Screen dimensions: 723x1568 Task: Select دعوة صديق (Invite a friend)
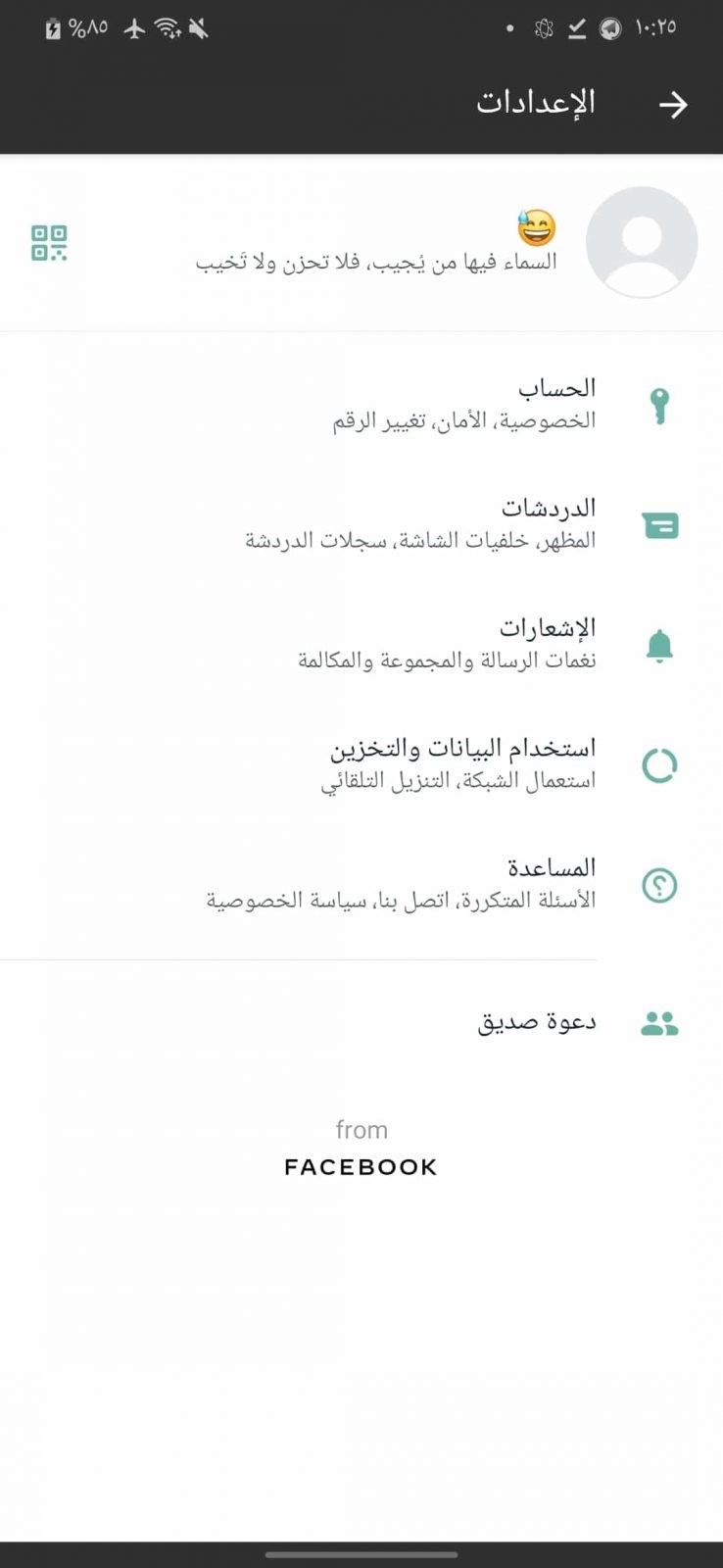361,1022
